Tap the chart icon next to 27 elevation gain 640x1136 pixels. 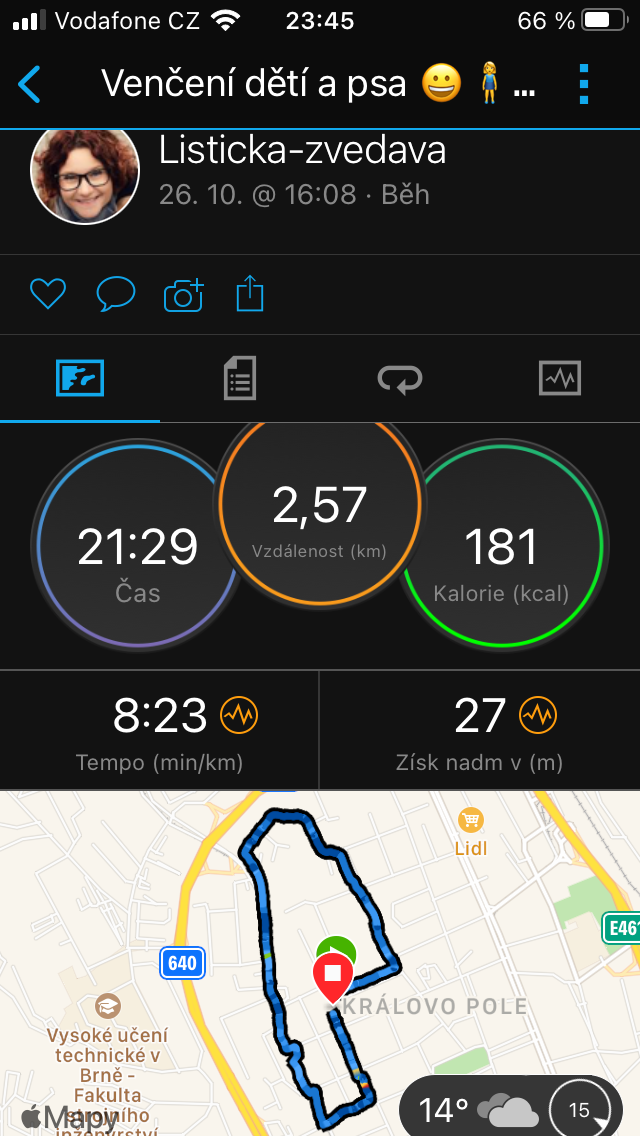[x=538, y=716]
